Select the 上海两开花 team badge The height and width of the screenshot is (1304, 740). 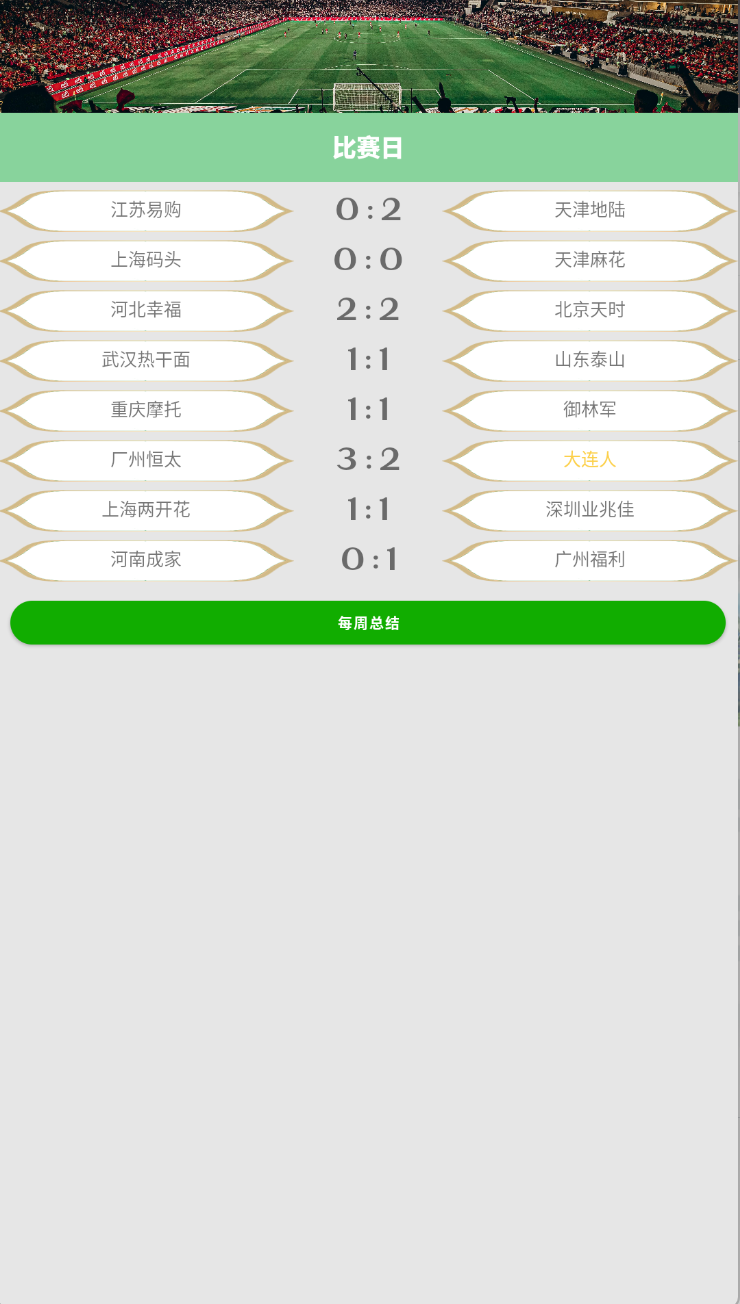coord(146,510)
